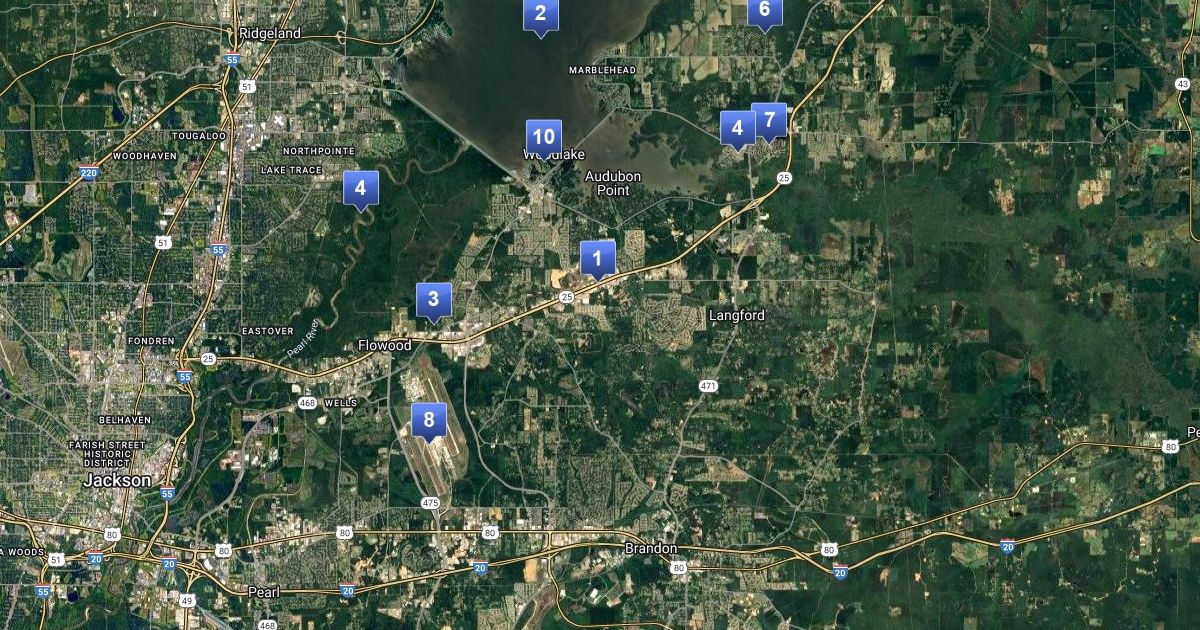Image resolution: width=1200 pixels, height=630 pixels.
Task: Open map marker number 10
Action: tap(544, 137)
